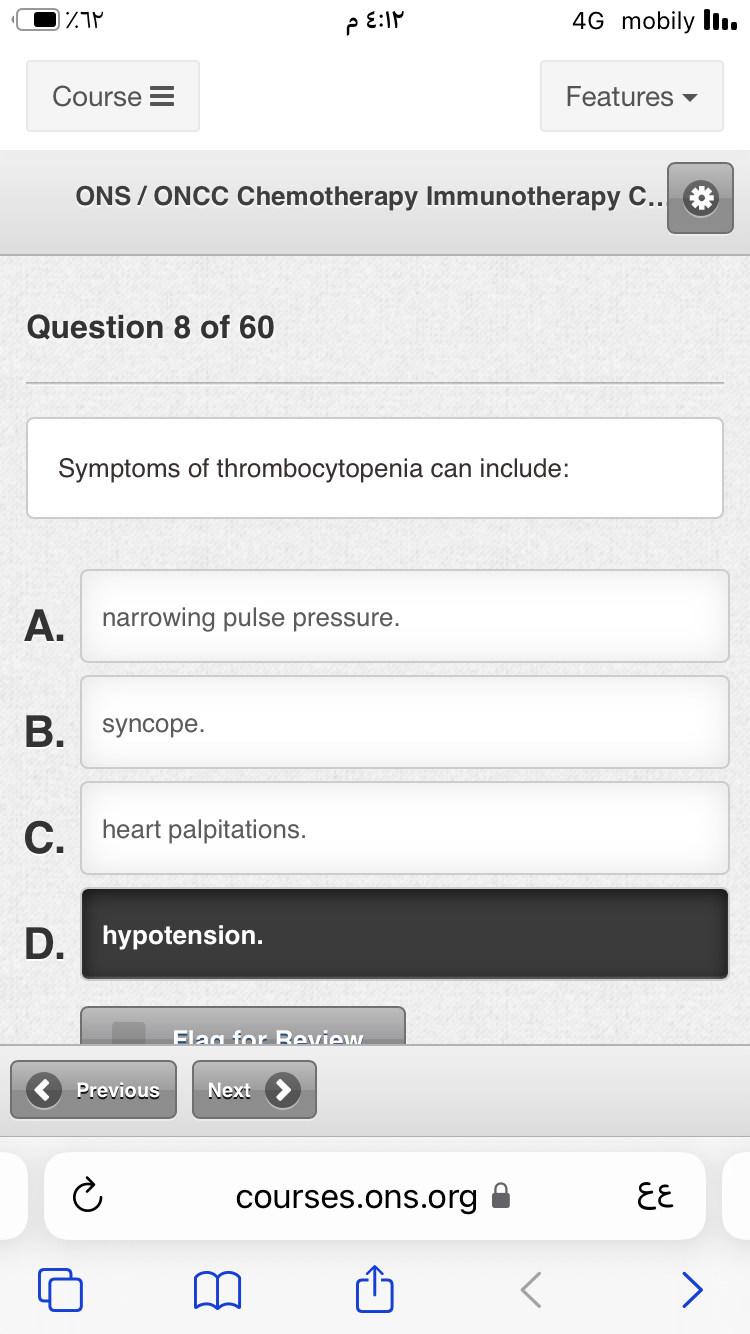The image size is (750, 1334).
Task: Flag this question for review
Action: click(x=243, y=1028)
